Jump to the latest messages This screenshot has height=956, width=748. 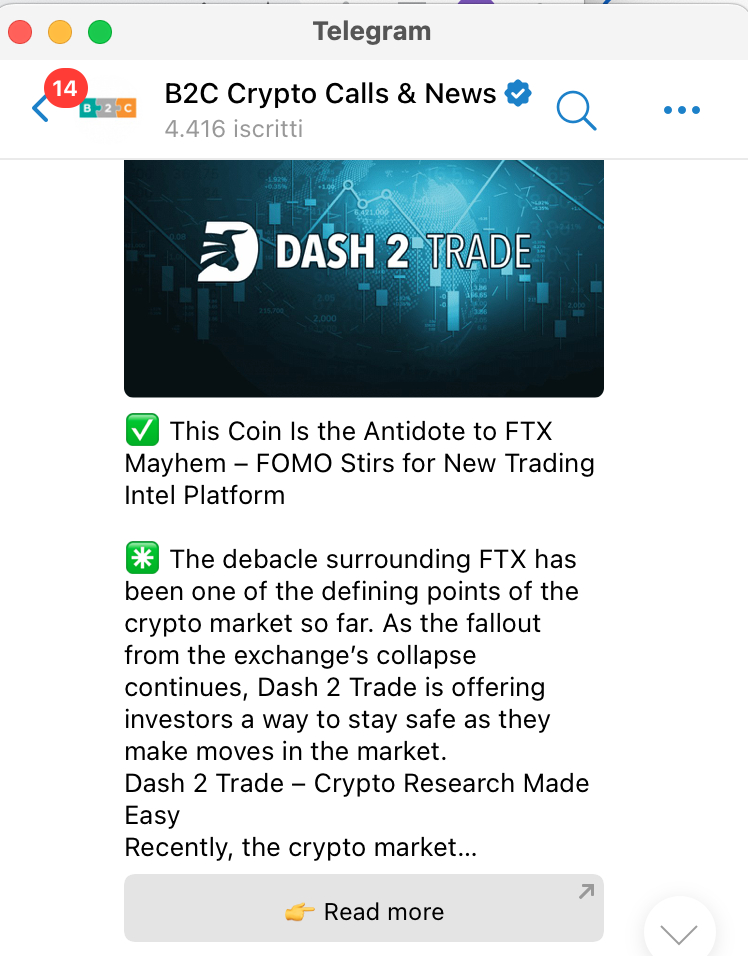[x=680, y=932]
